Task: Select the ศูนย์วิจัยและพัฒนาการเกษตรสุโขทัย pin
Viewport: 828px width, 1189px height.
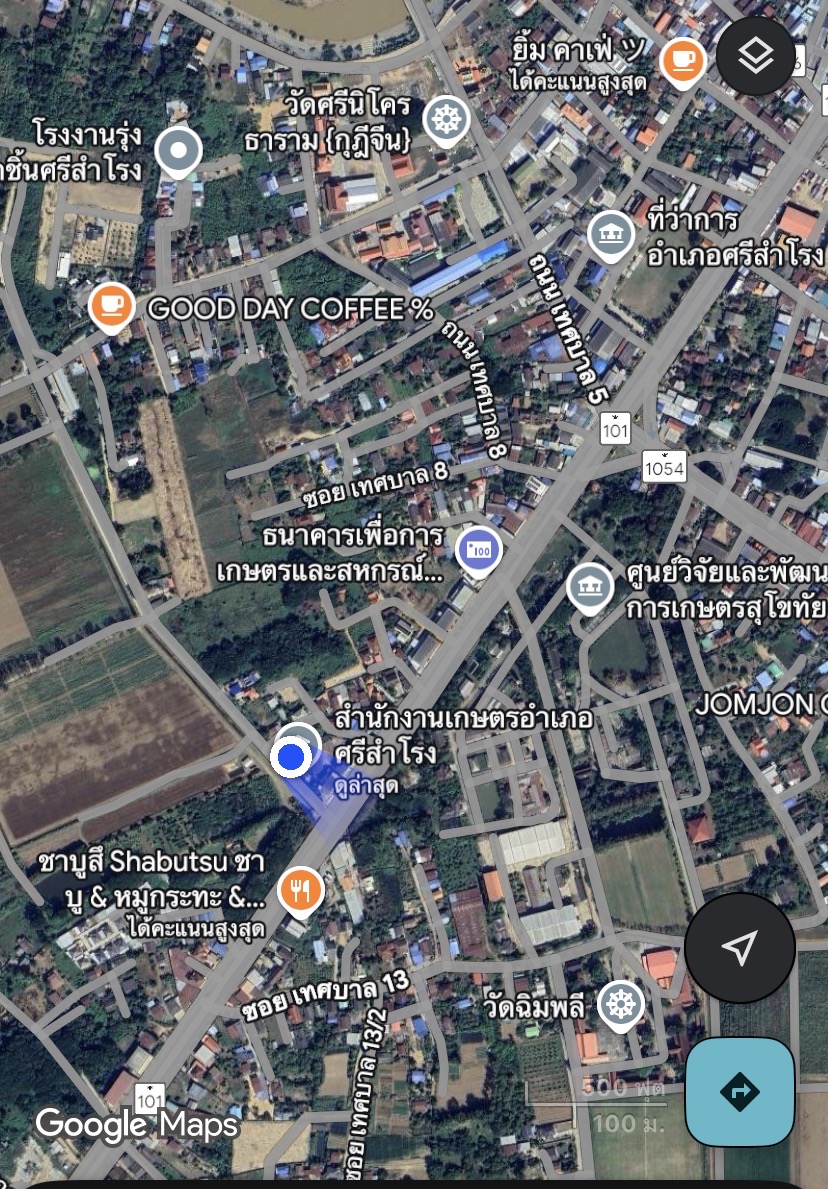Action: [589, 587]
